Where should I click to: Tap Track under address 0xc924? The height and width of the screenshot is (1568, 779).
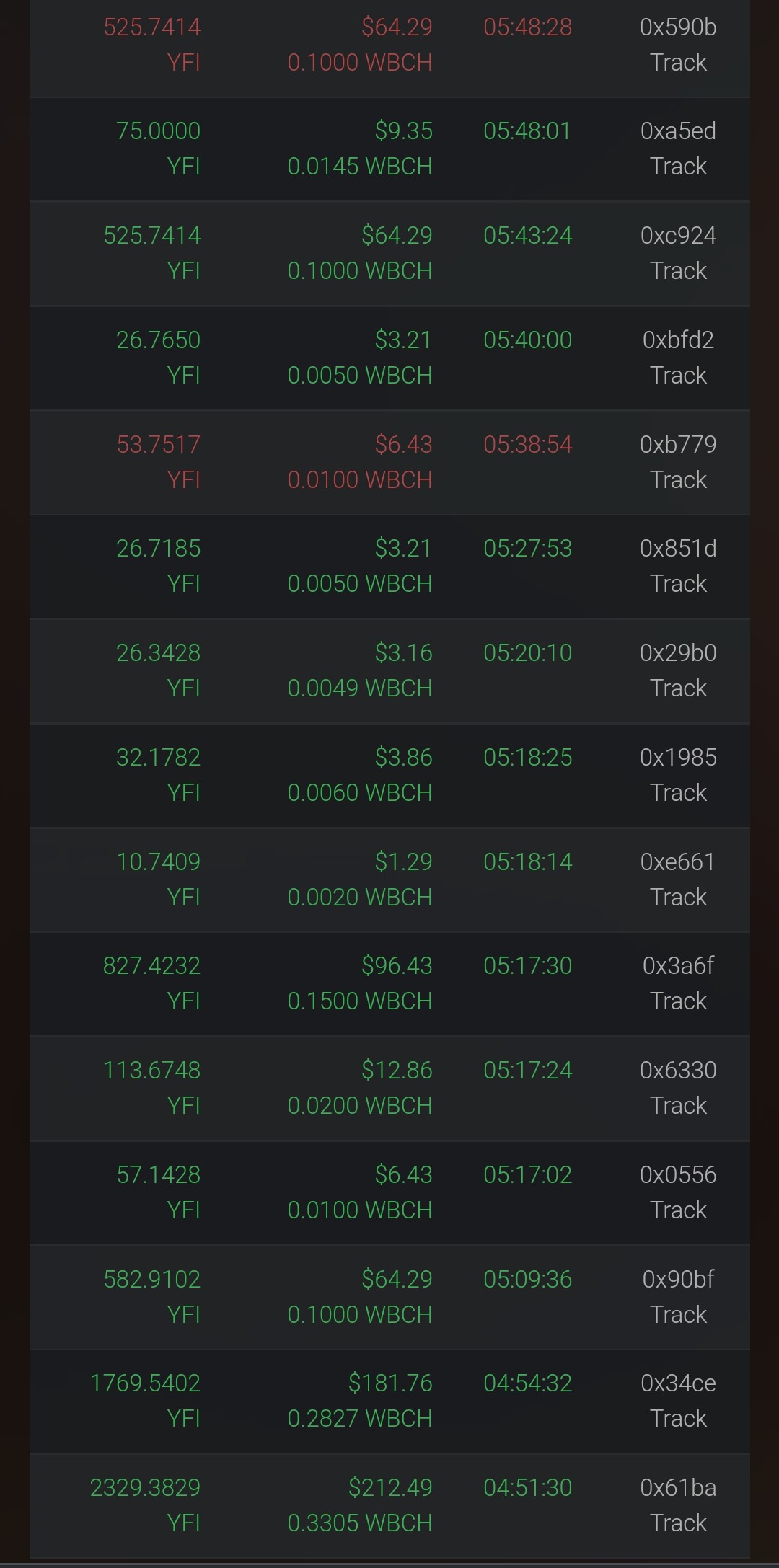(x=678, y=271)
